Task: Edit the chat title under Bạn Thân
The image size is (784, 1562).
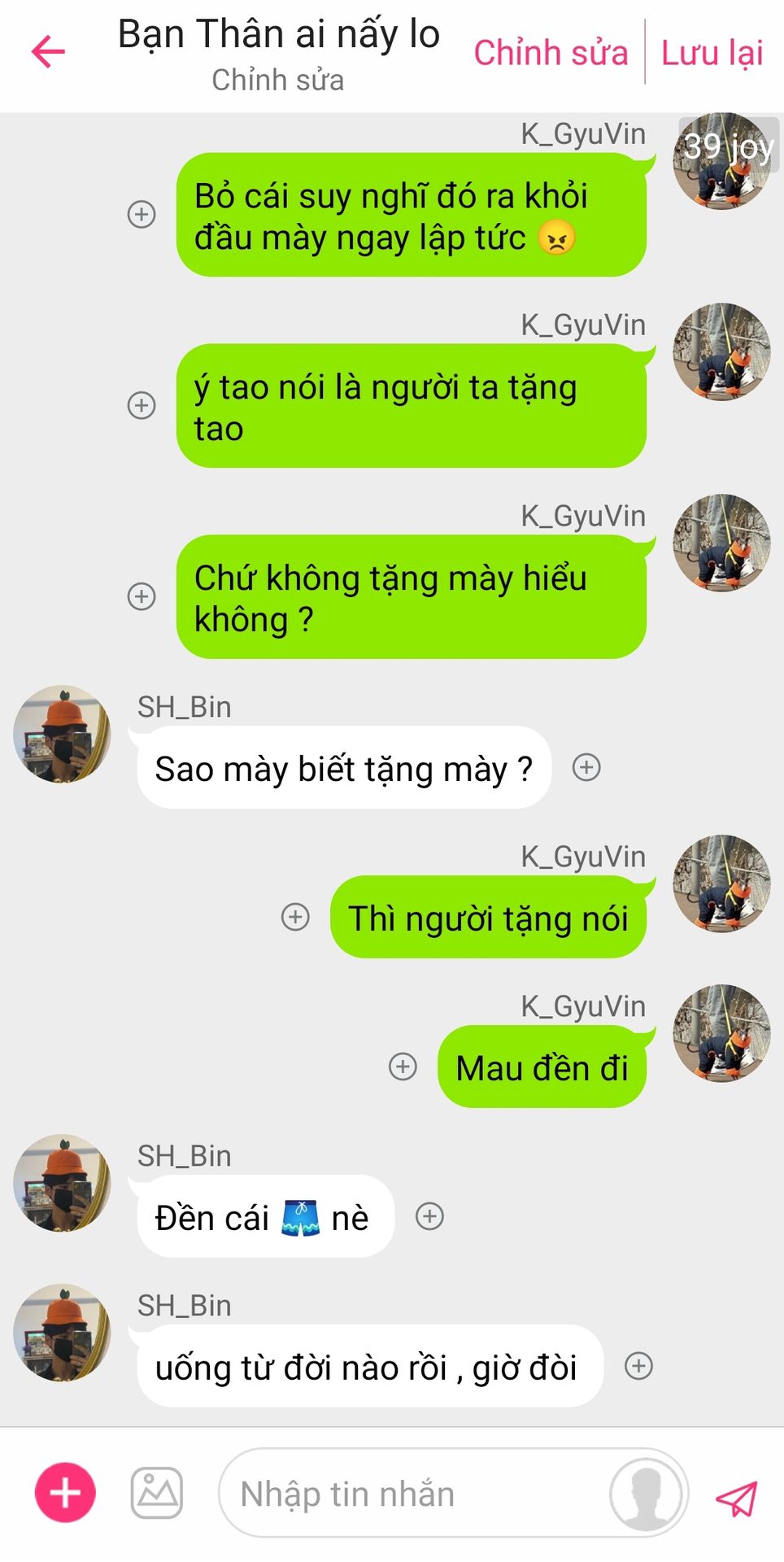Action: pos(277,80)
